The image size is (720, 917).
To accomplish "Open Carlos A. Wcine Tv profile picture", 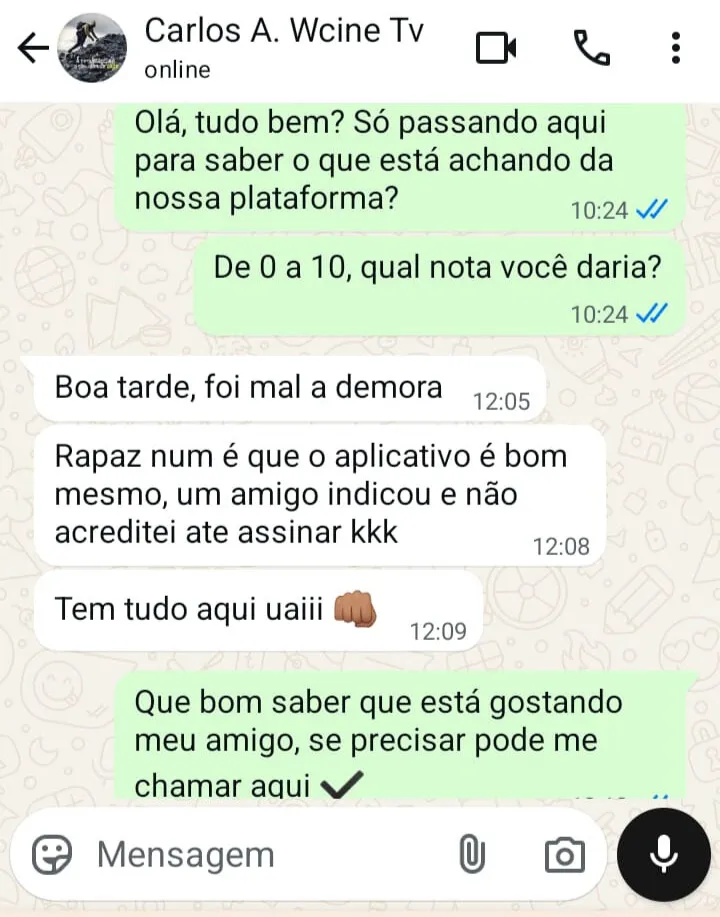I will [x=93, y=46].
